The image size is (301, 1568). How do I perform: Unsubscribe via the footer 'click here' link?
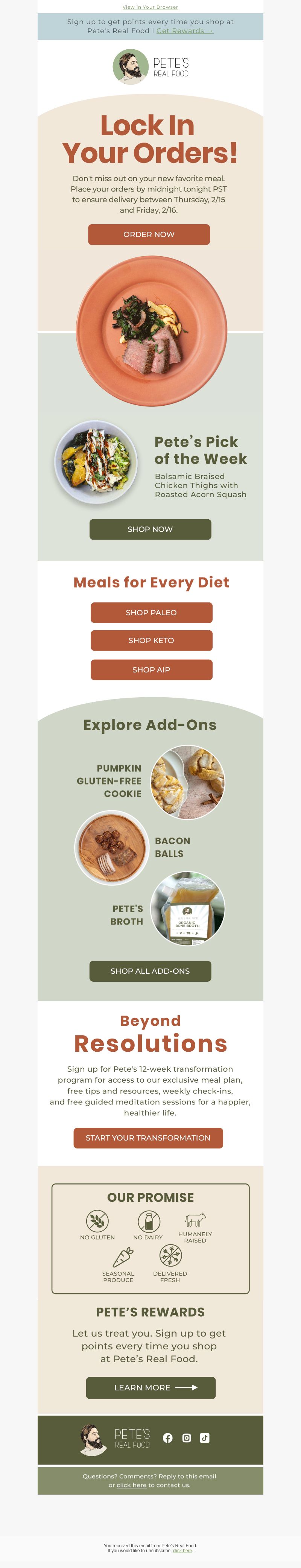182,1550
